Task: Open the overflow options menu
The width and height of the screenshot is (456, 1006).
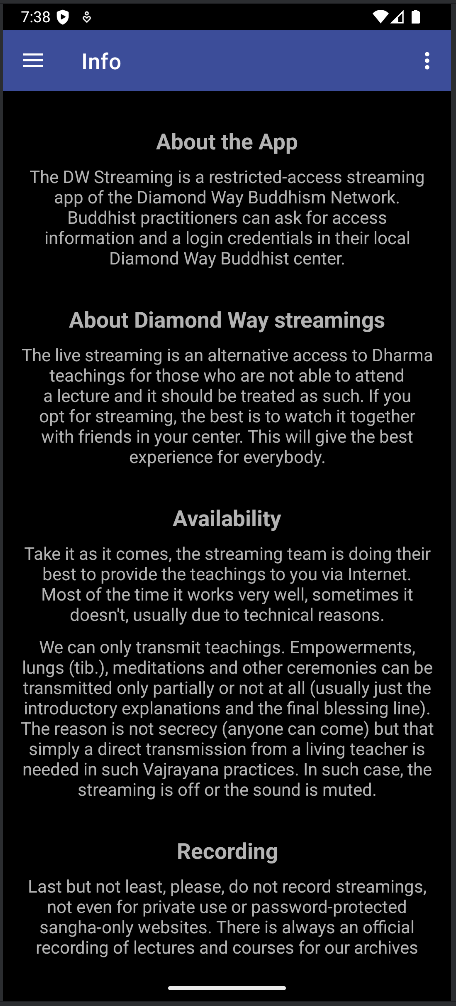Action: point(427,61)
